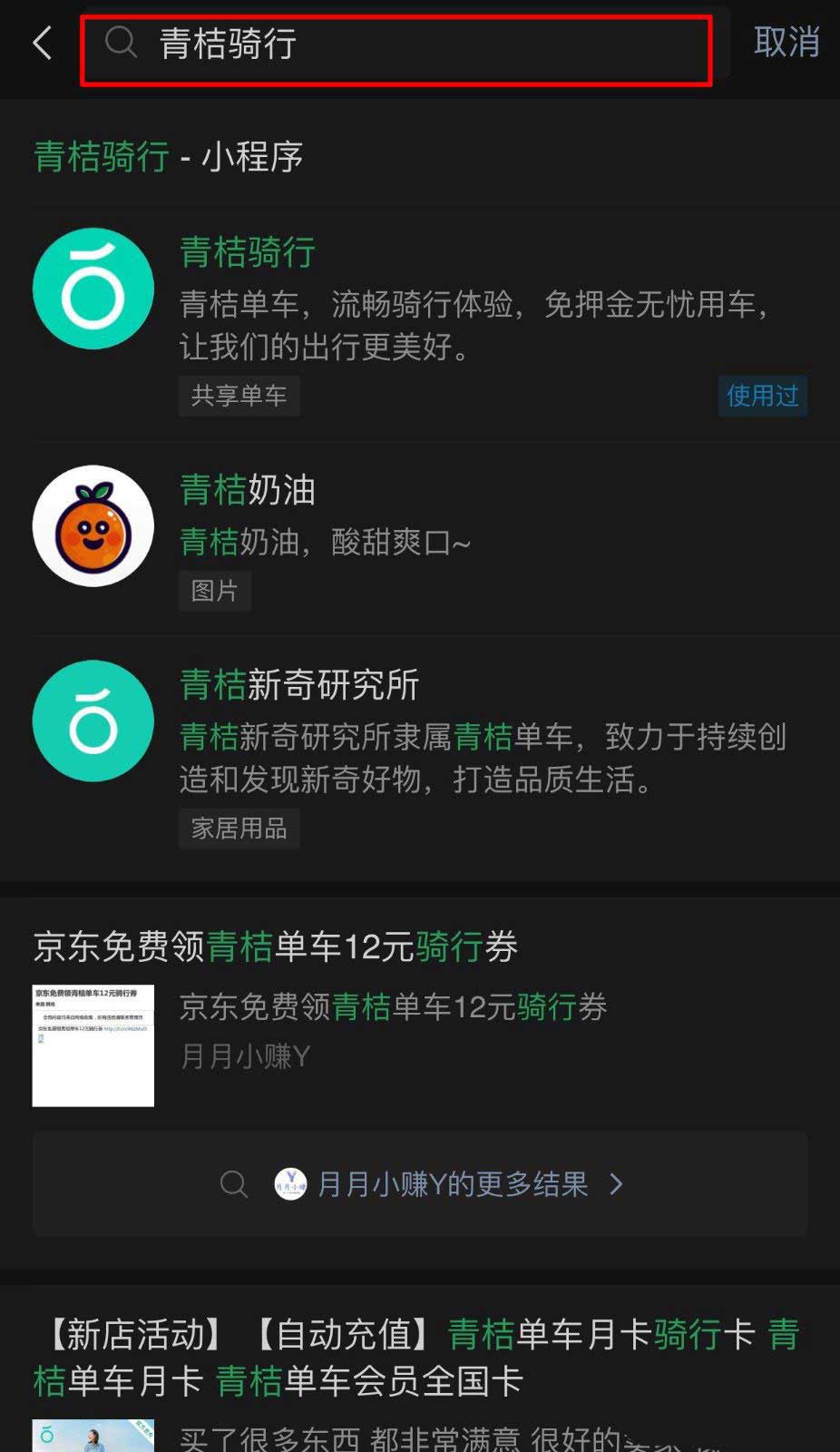Go back using the top-left arrow
The image size is (840, 1452).
click(x=42, y=43)
